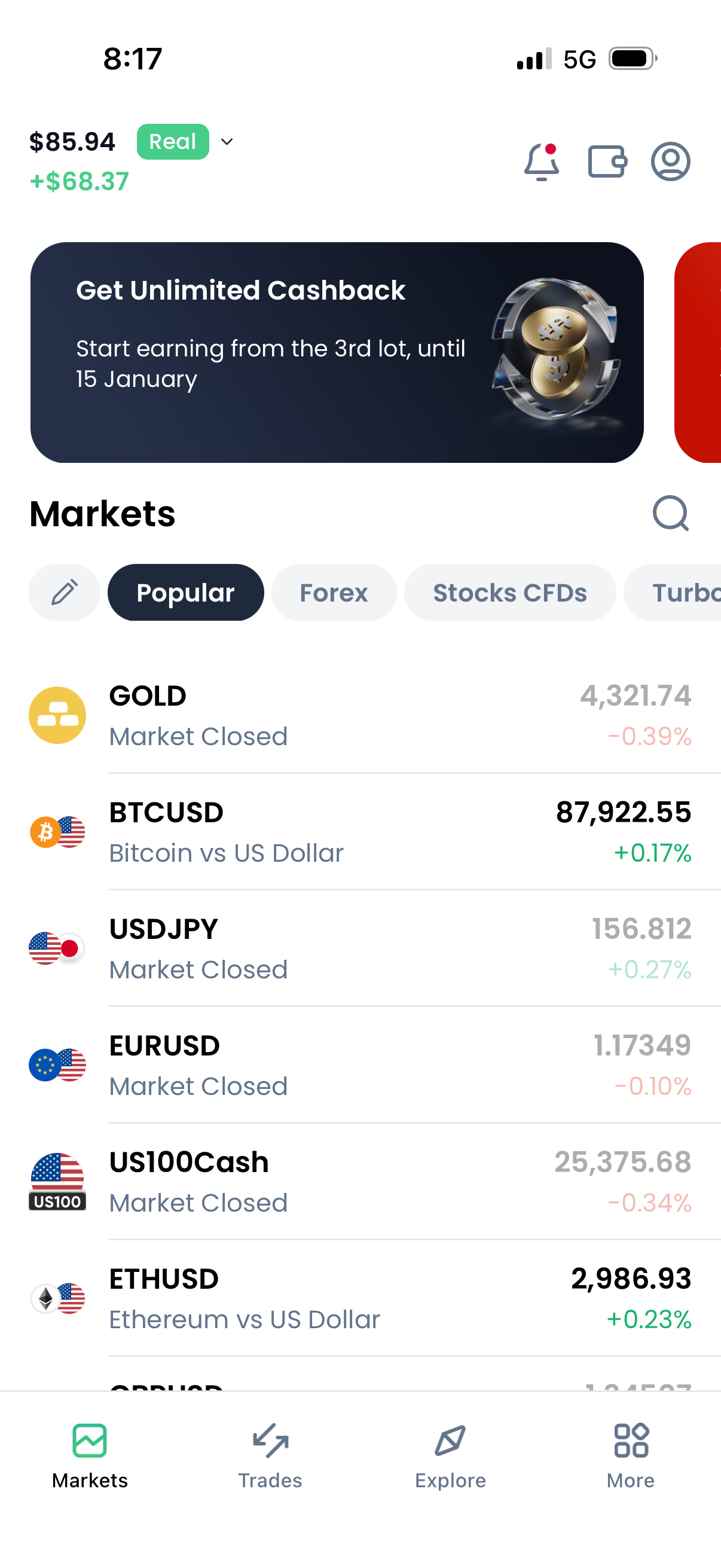Image resolution: width=721 pixels, height=1568 pixels.
Task: Open the More tab
Action: pos(630,1456)
